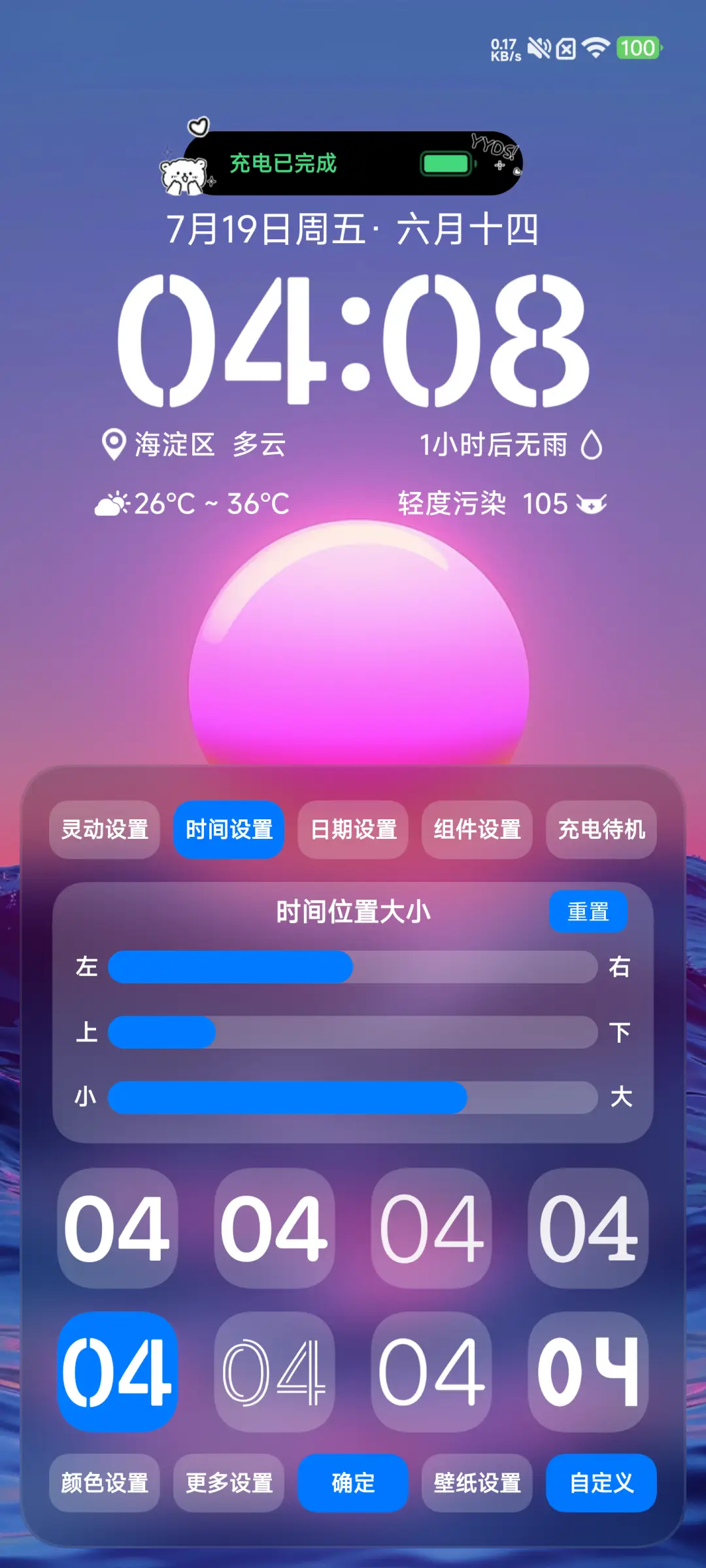Select the first bold 04 font style
The image size is (706, 1568).
118,1230
